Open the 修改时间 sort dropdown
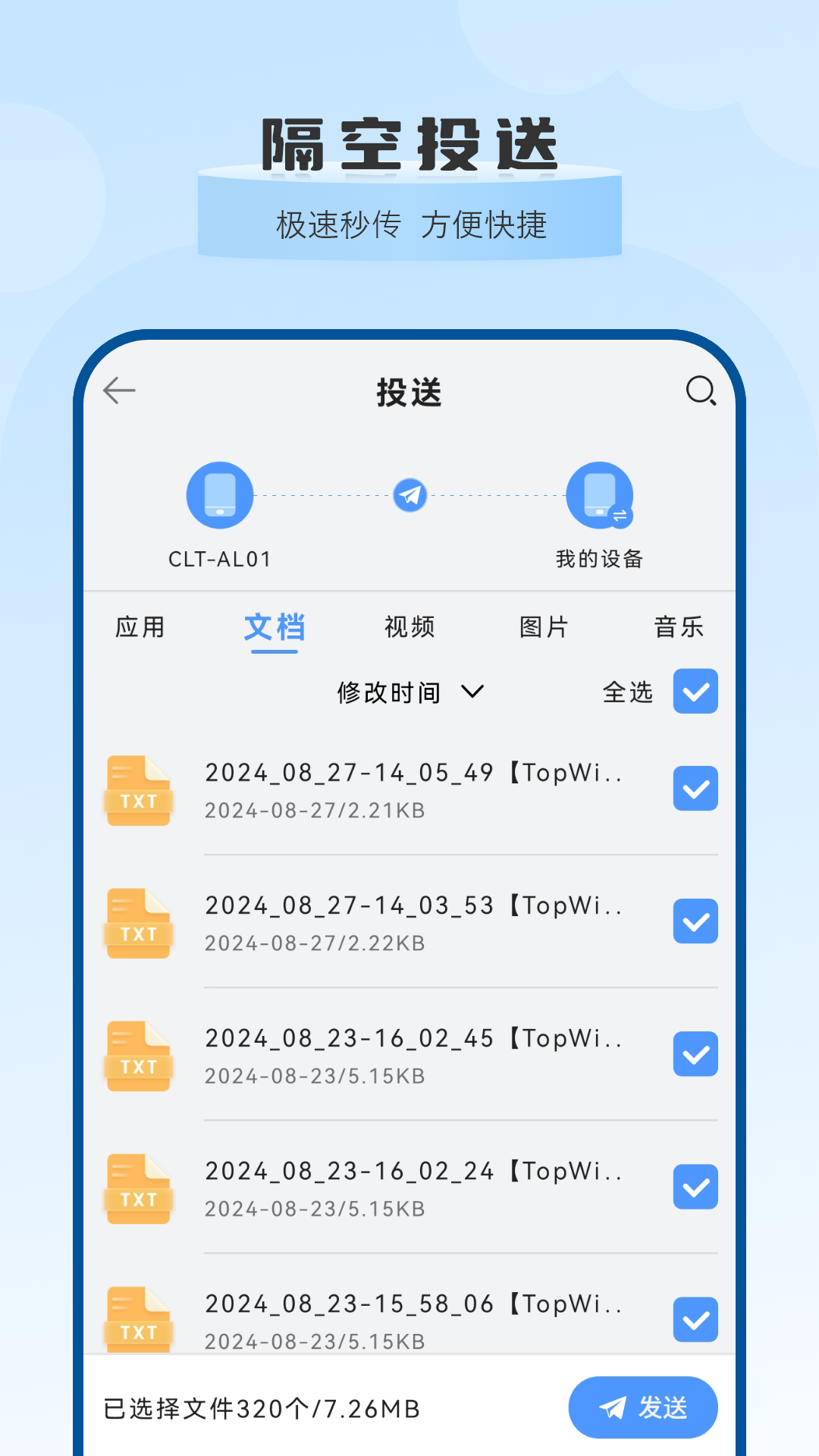819x1456 pixels. [x=389, y=692]
